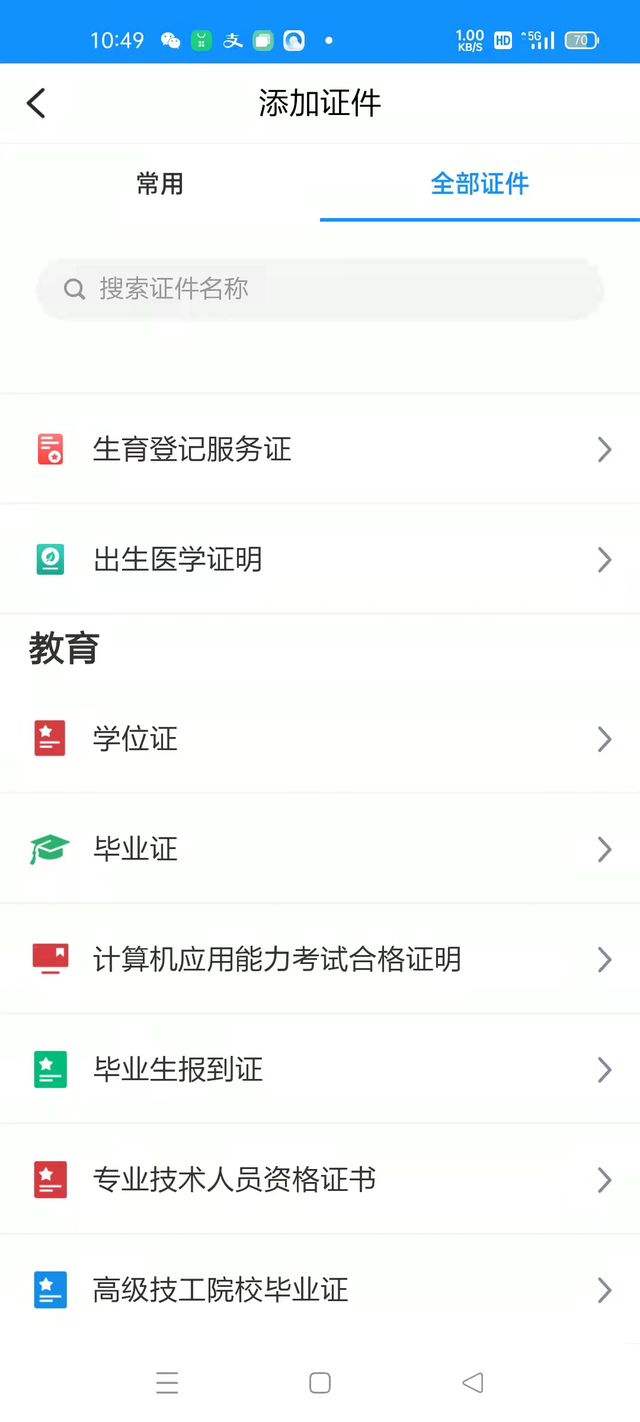640x1422 pixels.
Task: Choose 专业技术人员资格证书
Action: (320, 1179)
